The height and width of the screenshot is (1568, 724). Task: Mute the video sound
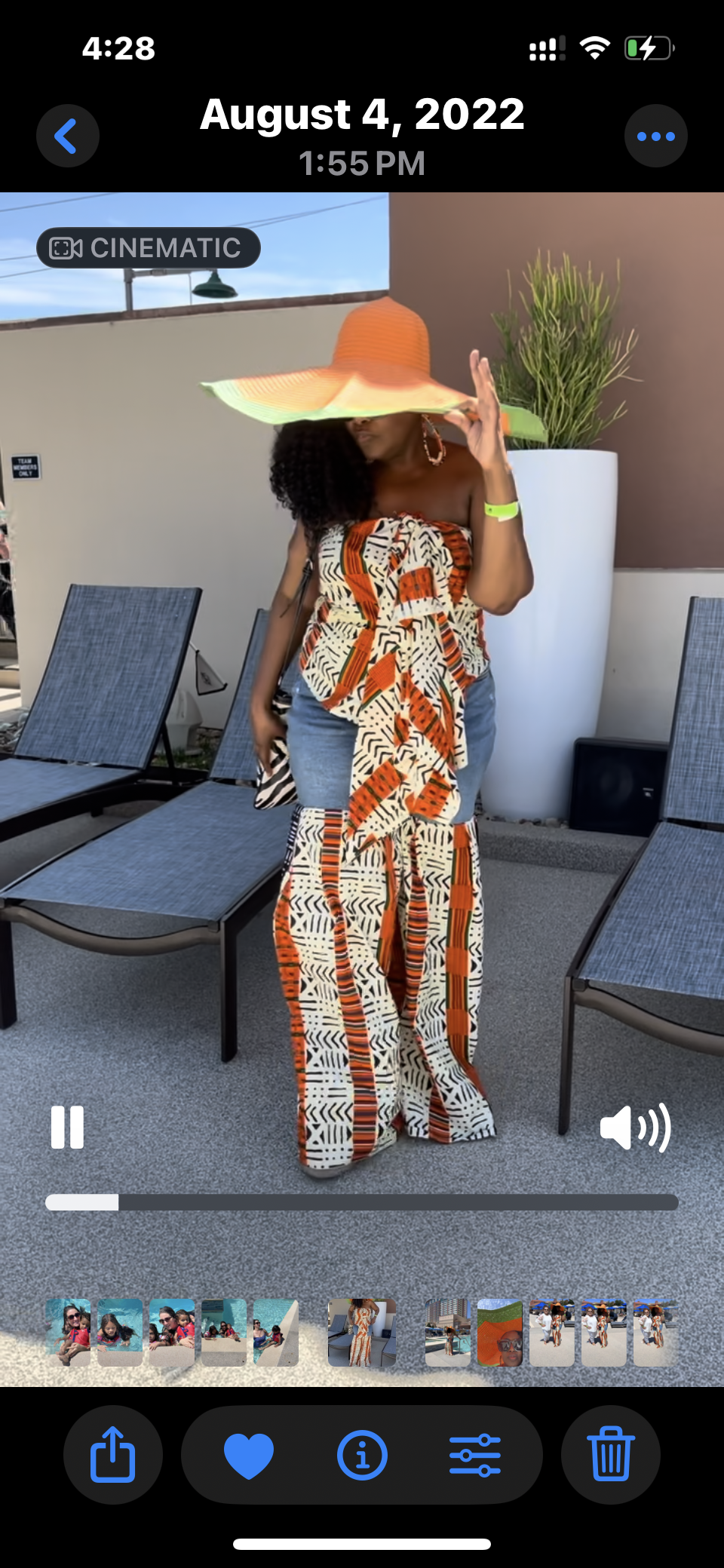point(635,1128)
